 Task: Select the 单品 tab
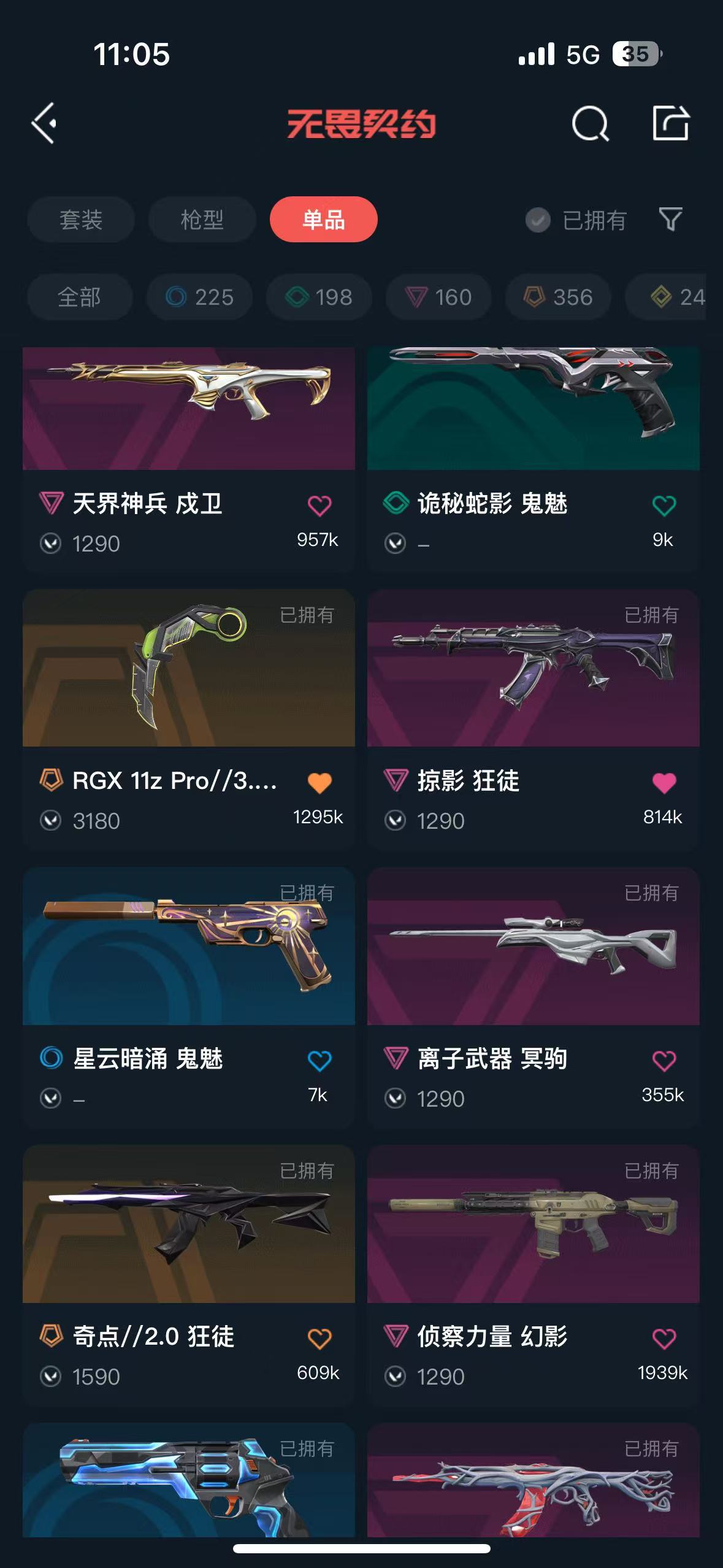(323, 220)
